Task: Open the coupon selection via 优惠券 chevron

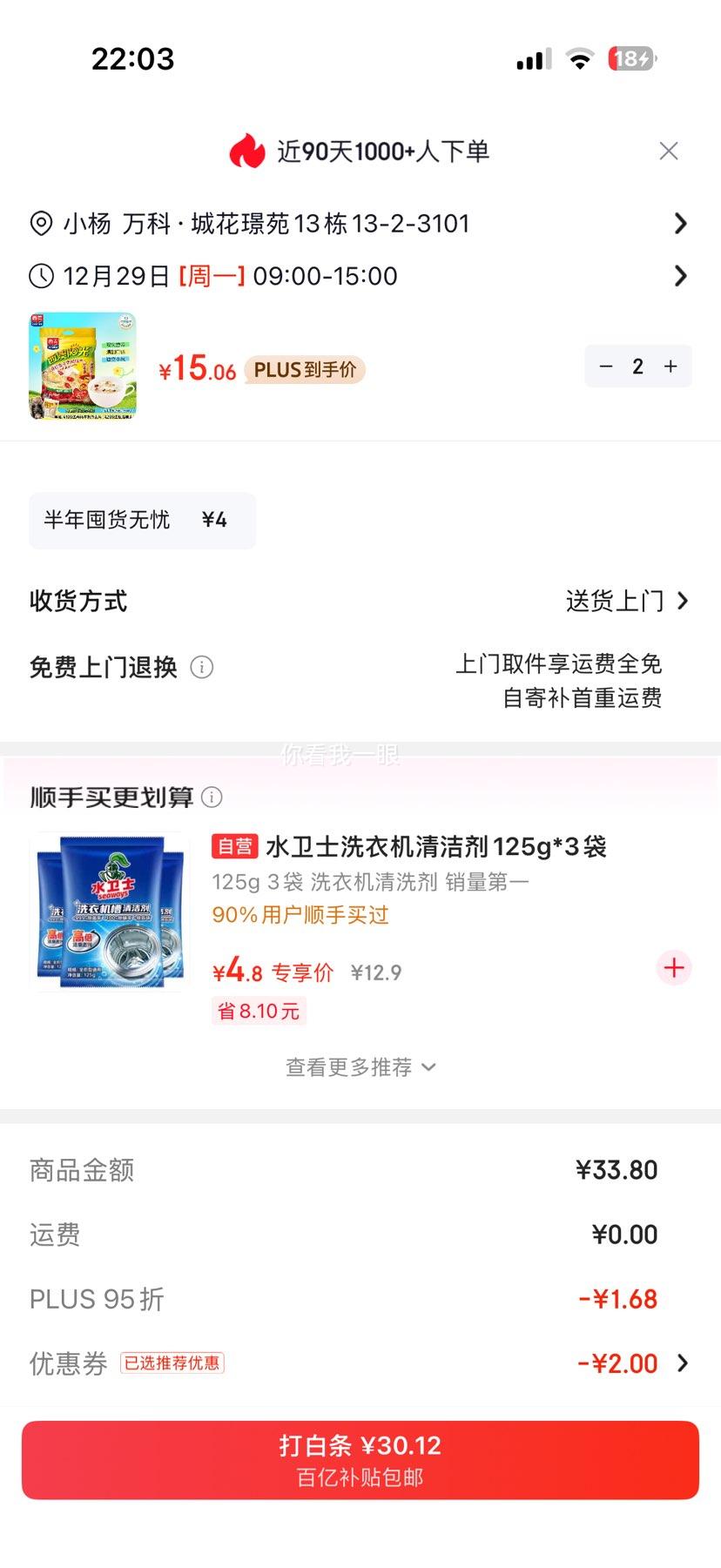Action: 683,1363
